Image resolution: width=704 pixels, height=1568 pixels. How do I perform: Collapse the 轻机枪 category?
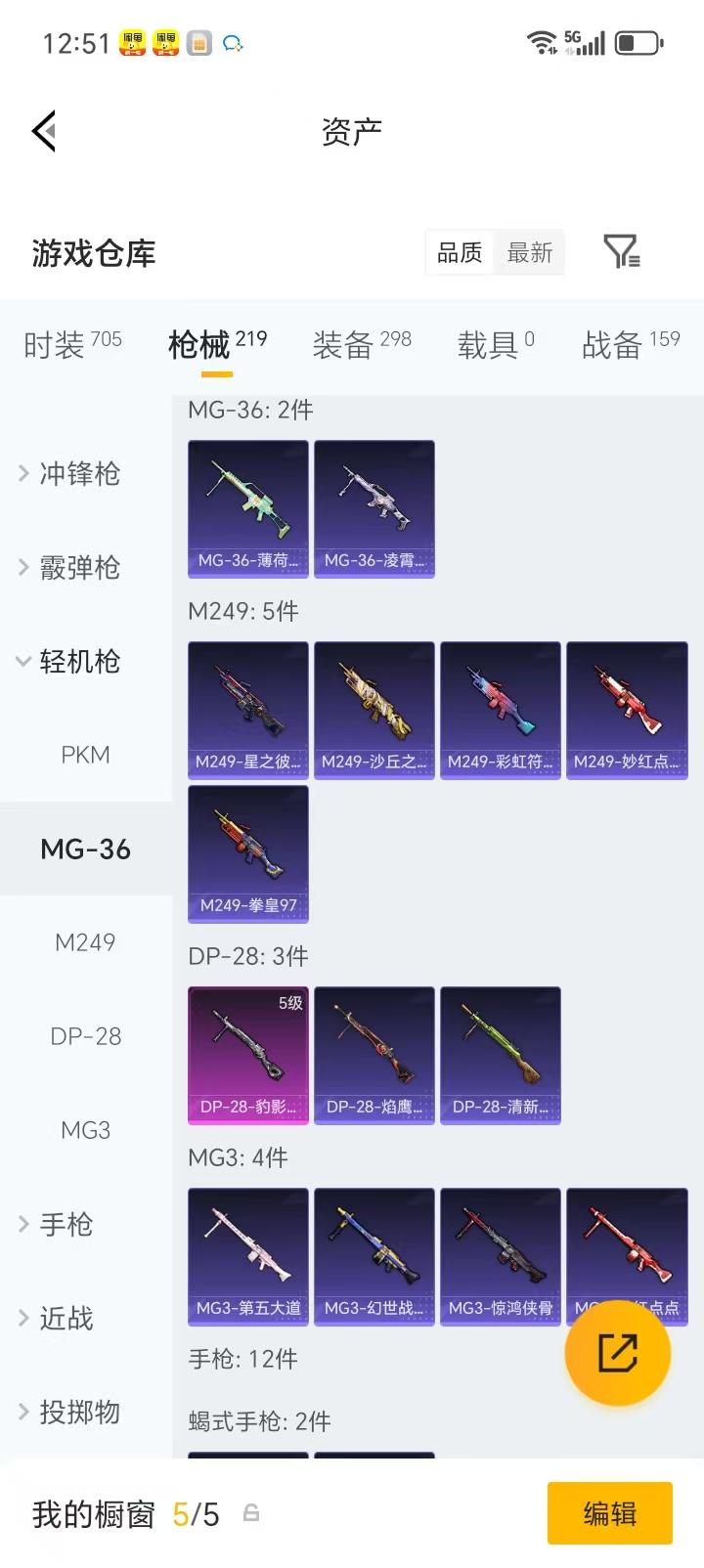[78, 662]
